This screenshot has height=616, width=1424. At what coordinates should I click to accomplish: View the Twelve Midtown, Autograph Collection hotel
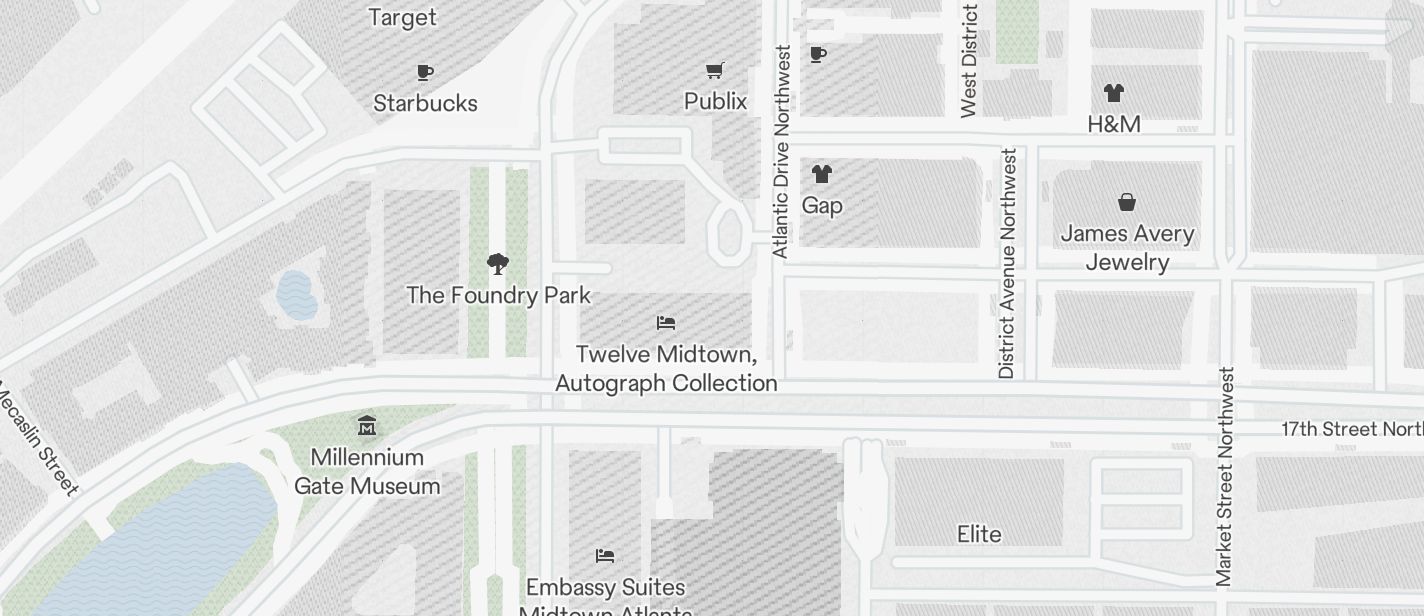click(666, 323)
